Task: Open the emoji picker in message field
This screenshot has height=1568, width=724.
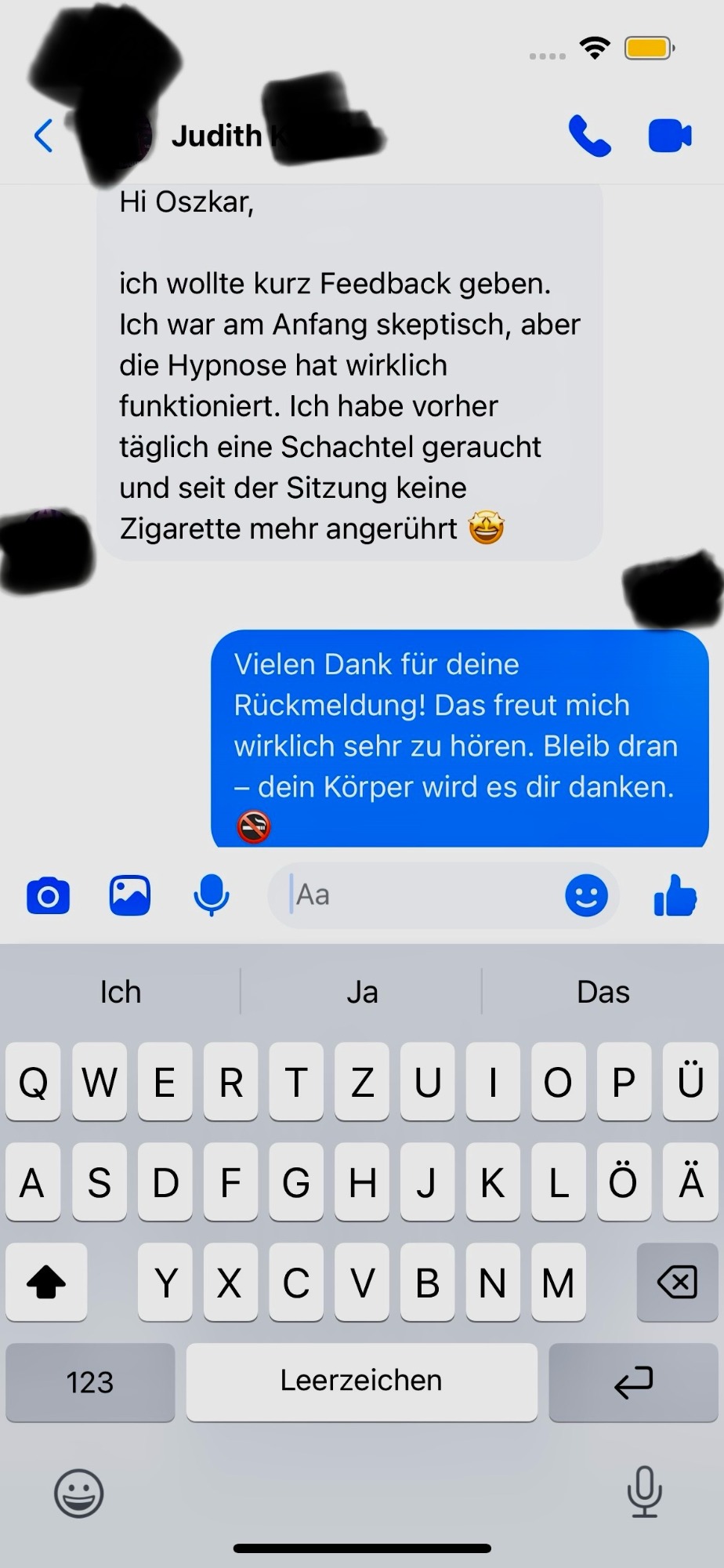Action: (586, 895)
